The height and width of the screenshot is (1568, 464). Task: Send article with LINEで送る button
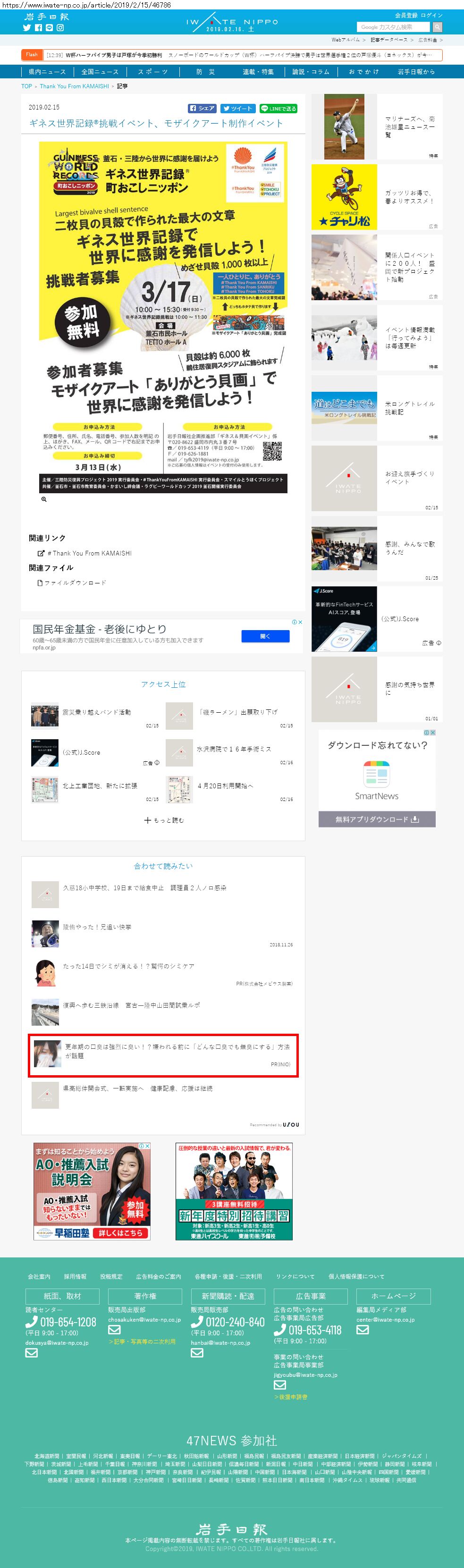click(278, 109)
